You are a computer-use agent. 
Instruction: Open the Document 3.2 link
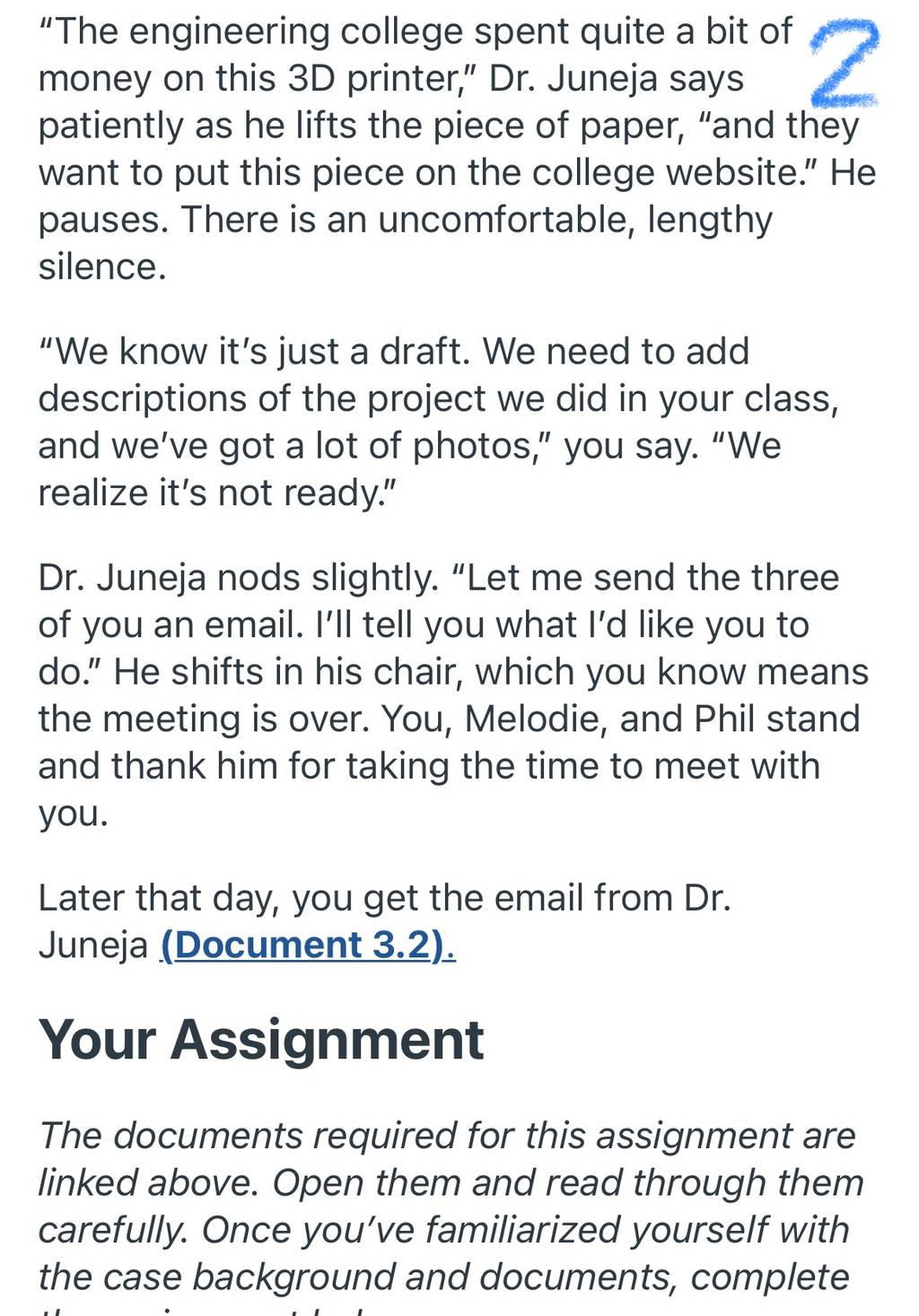point(308,945)
